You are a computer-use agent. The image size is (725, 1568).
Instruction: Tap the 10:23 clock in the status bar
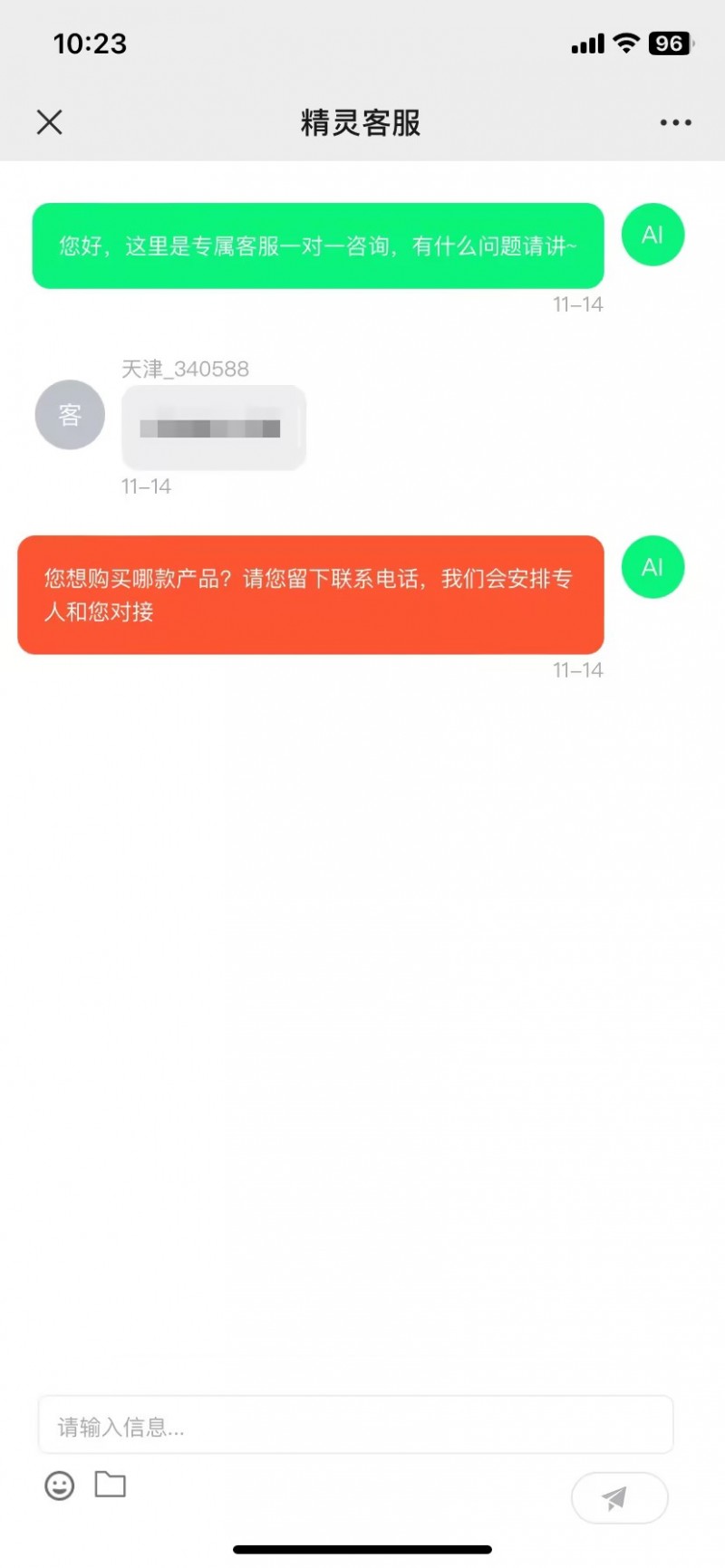(89, 42)
